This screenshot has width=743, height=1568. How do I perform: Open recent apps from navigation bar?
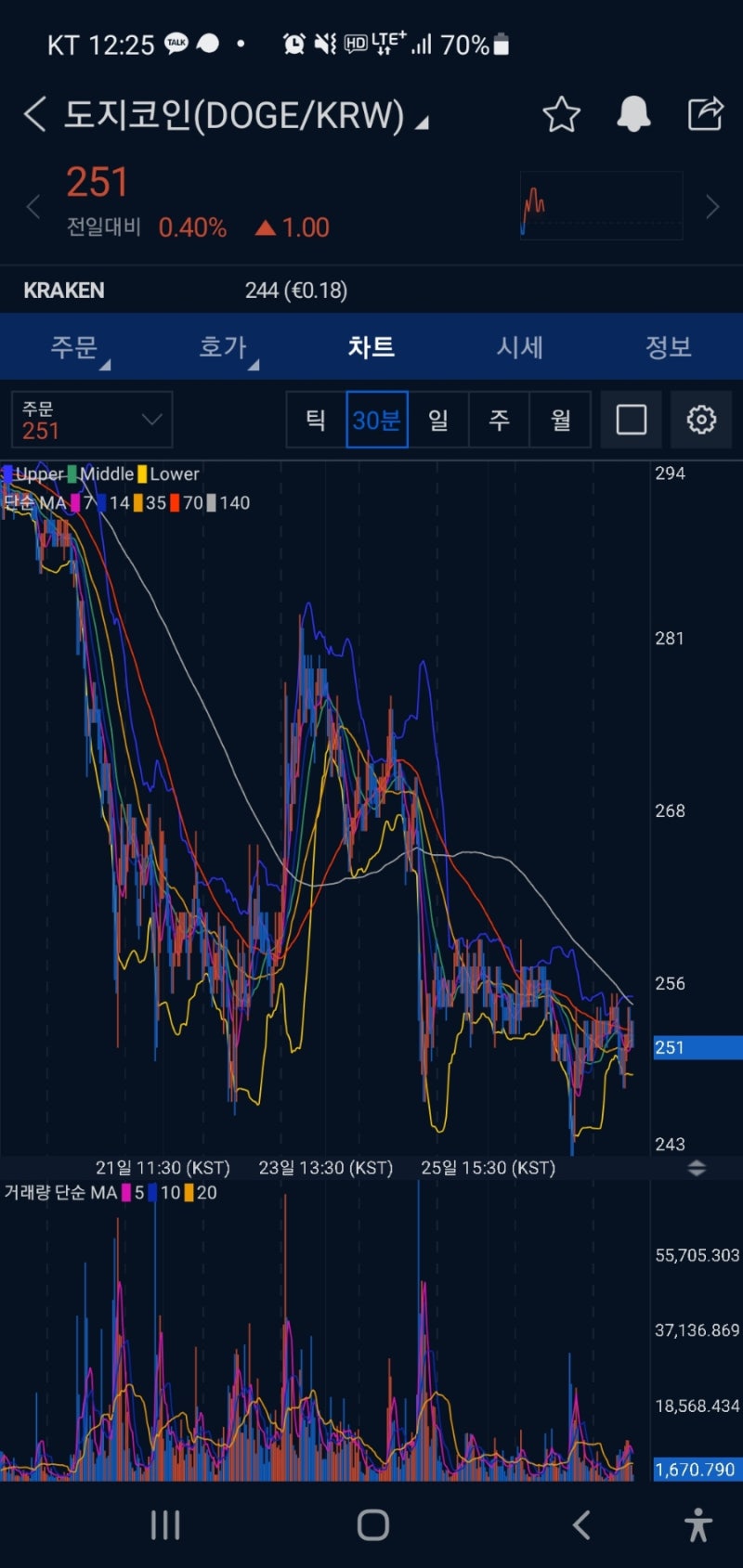[x=165, y=1524]
